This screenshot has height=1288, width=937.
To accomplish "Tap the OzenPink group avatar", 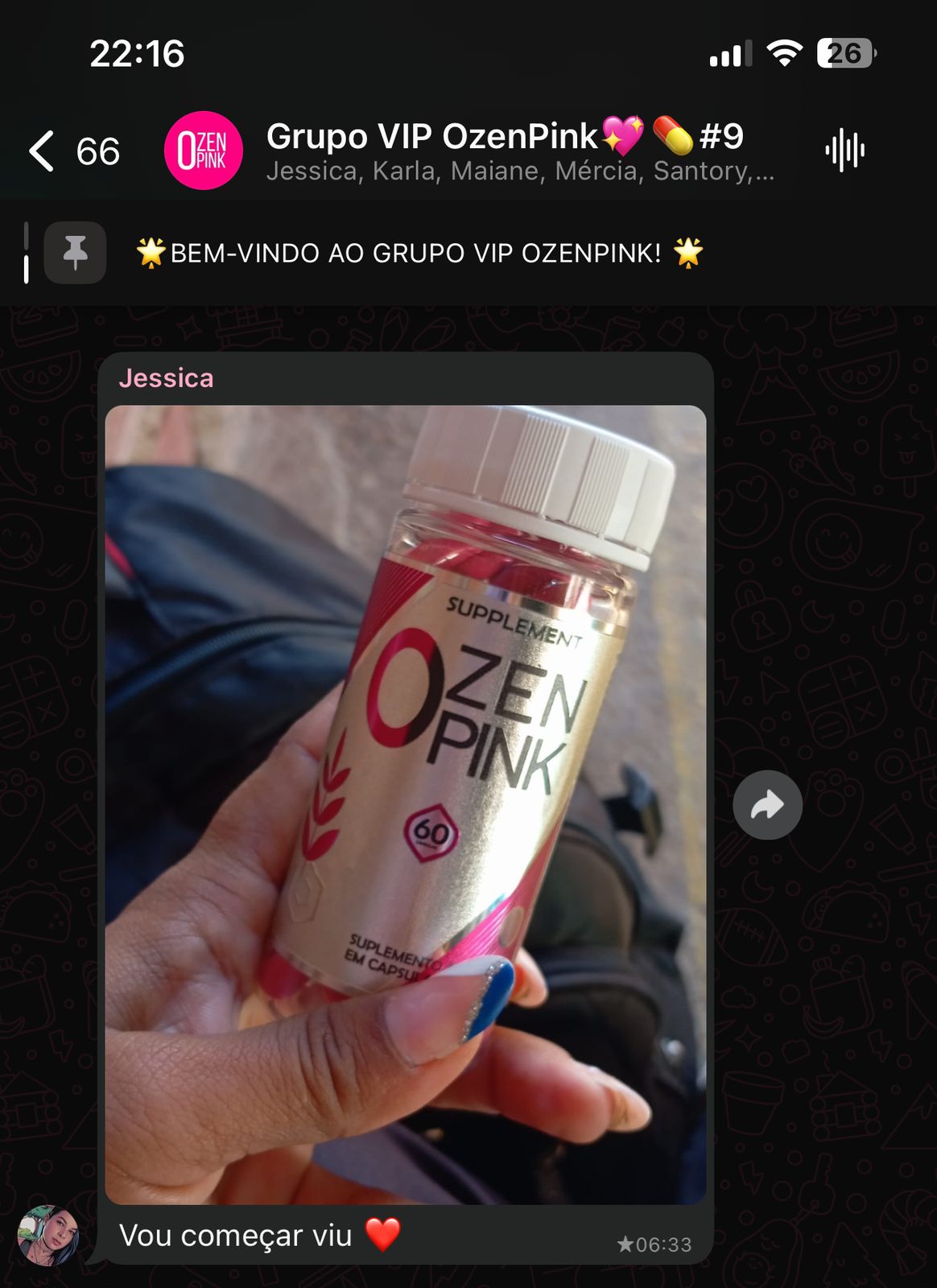I will (x=203, y=151).
